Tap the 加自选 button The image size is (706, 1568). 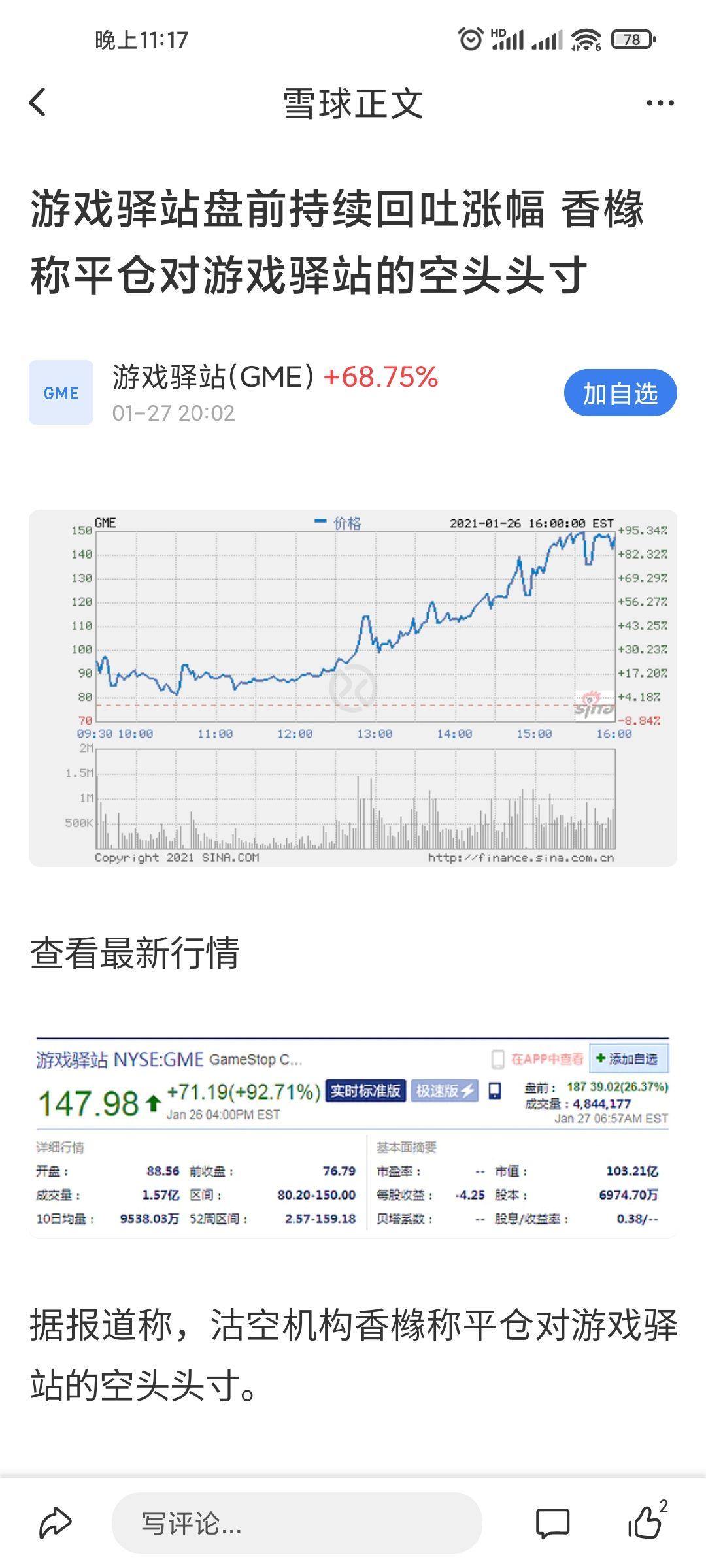[x=622, y=393]
